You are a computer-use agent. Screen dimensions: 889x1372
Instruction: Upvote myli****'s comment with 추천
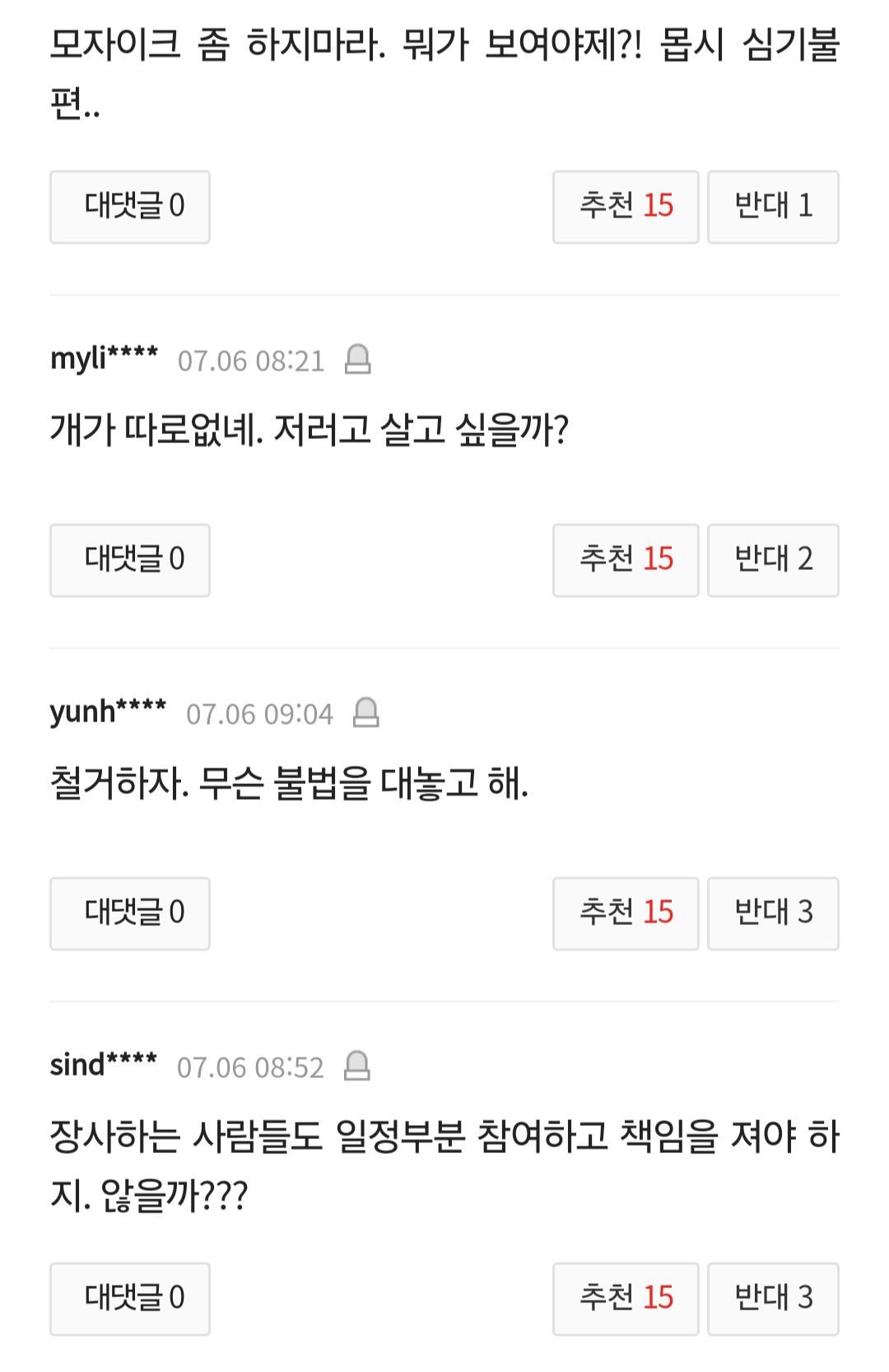(626, 560)
